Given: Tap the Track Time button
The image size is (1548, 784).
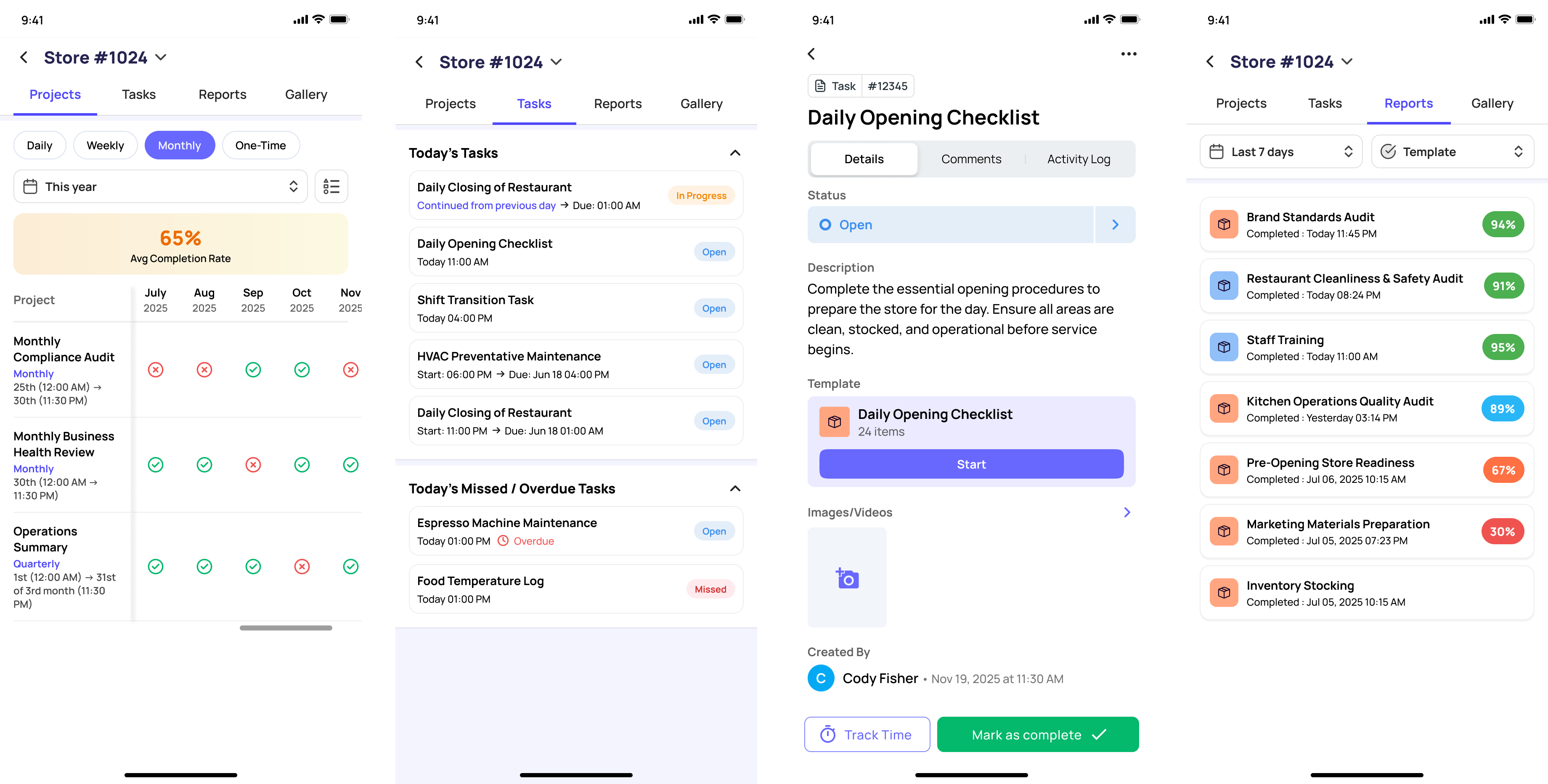Looking at the screenshot, I should [867, 734].
